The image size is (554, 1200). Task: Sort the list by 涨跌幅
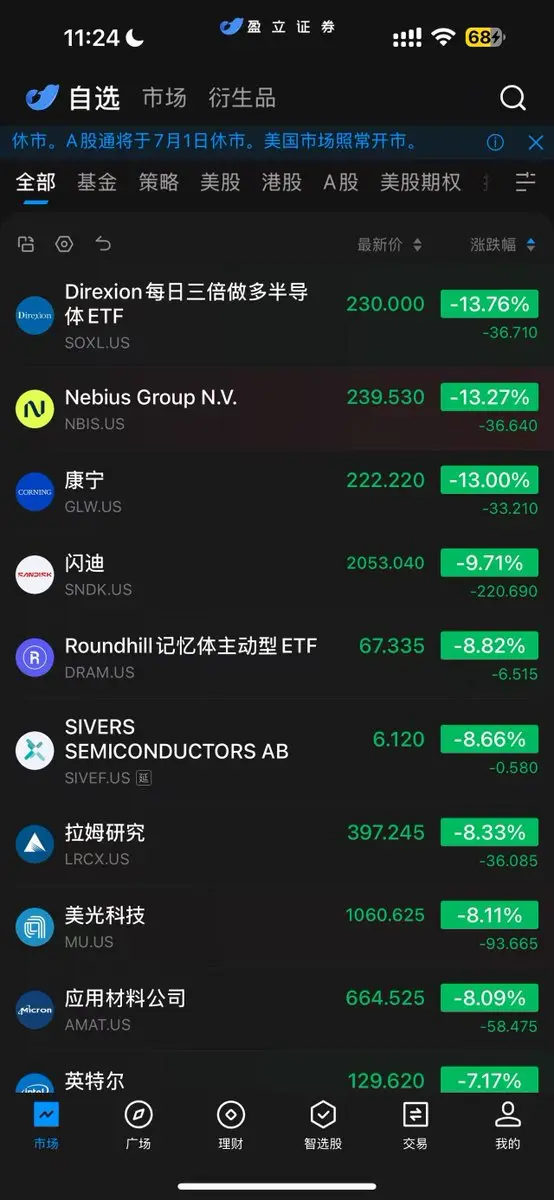click(x=503, y=245)
